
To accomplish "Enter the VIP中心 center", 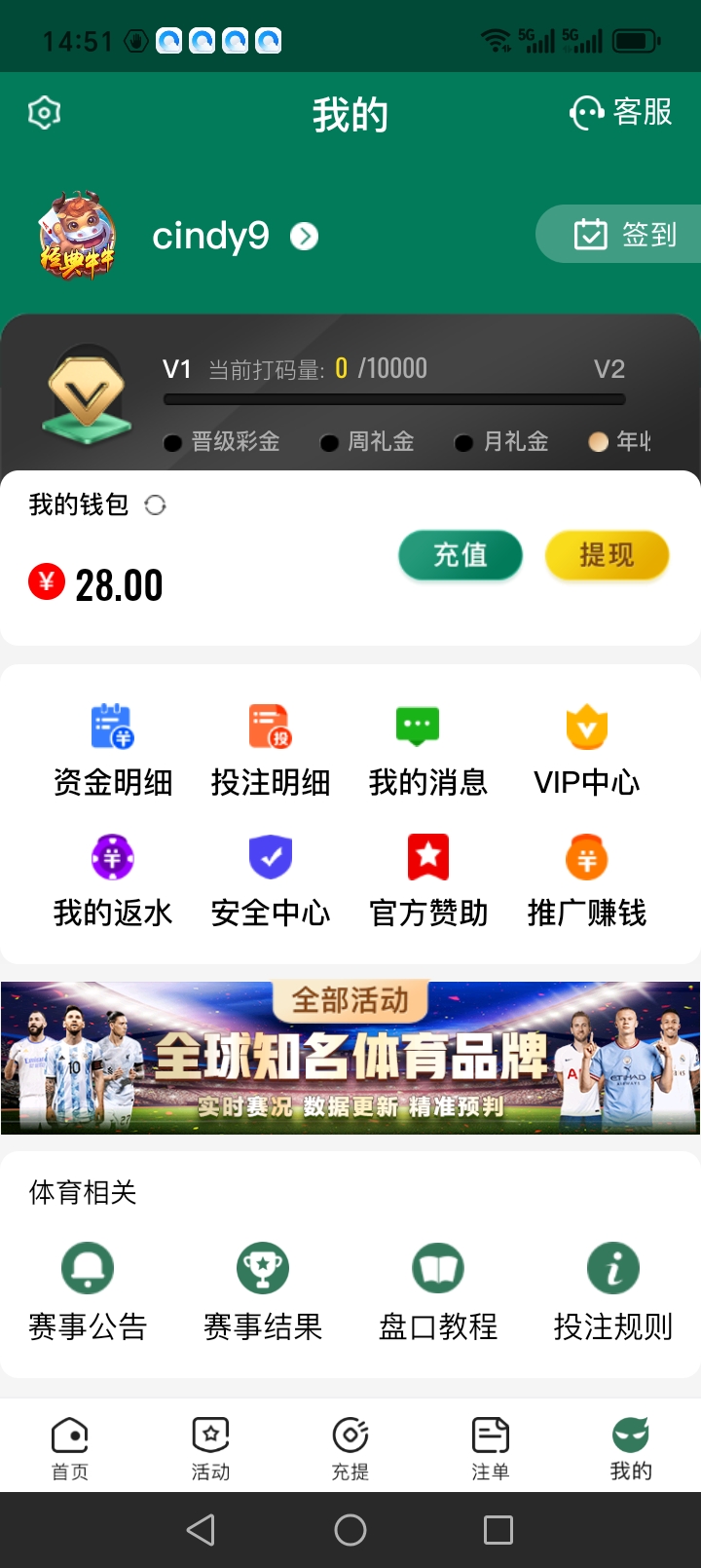I will tap(585, 745).
